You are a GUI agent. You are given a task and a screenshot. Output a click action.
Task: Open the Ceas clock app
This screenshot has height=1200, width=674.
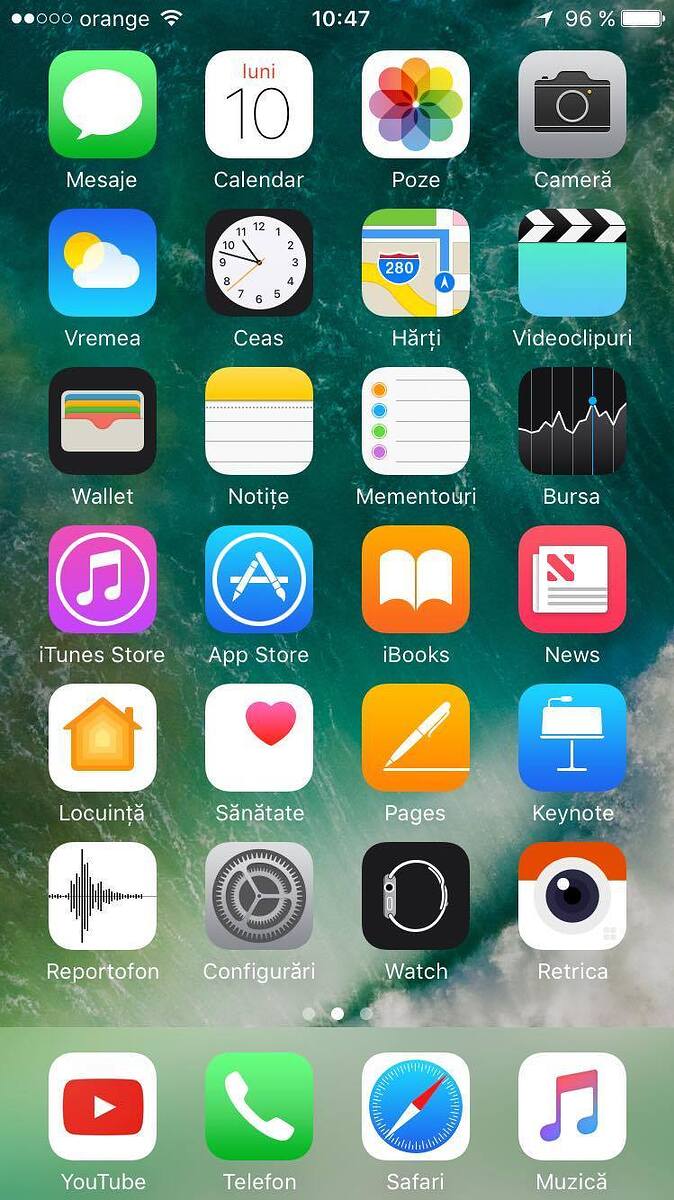[x=259, y=262]
